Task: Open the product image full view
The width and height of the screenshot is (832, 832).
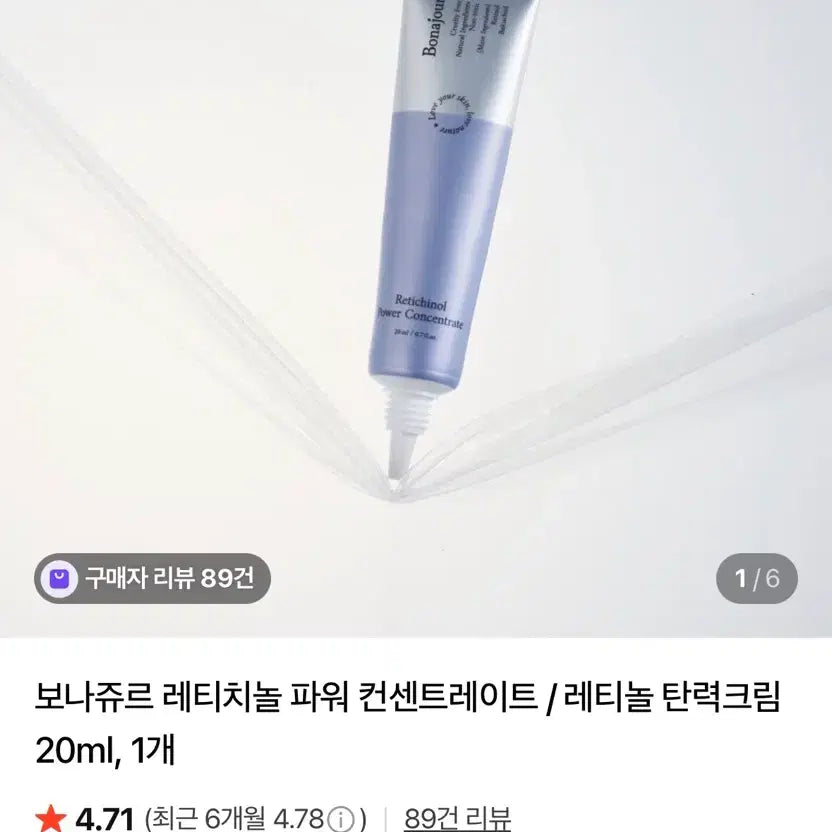Action: pos(416,300)
